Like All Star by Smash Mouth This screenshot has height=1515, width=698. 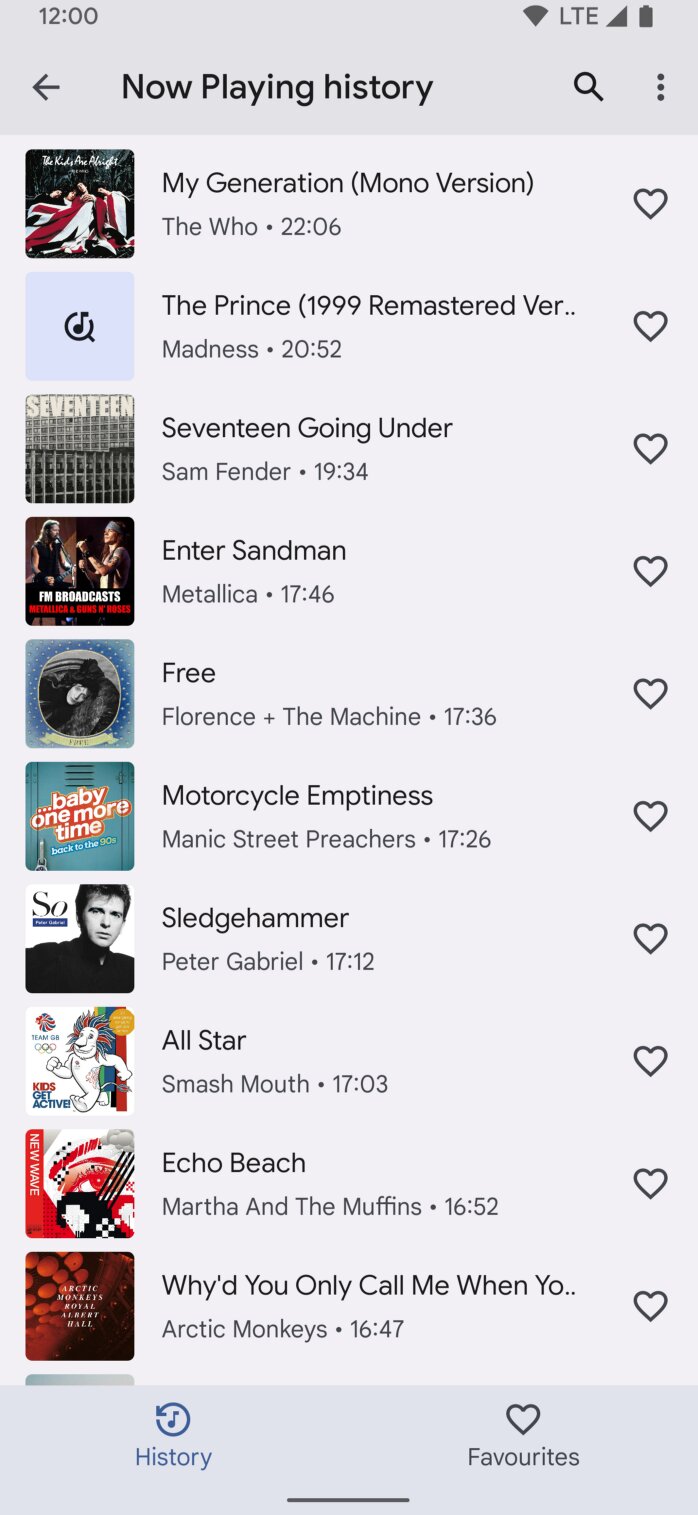650,1061
